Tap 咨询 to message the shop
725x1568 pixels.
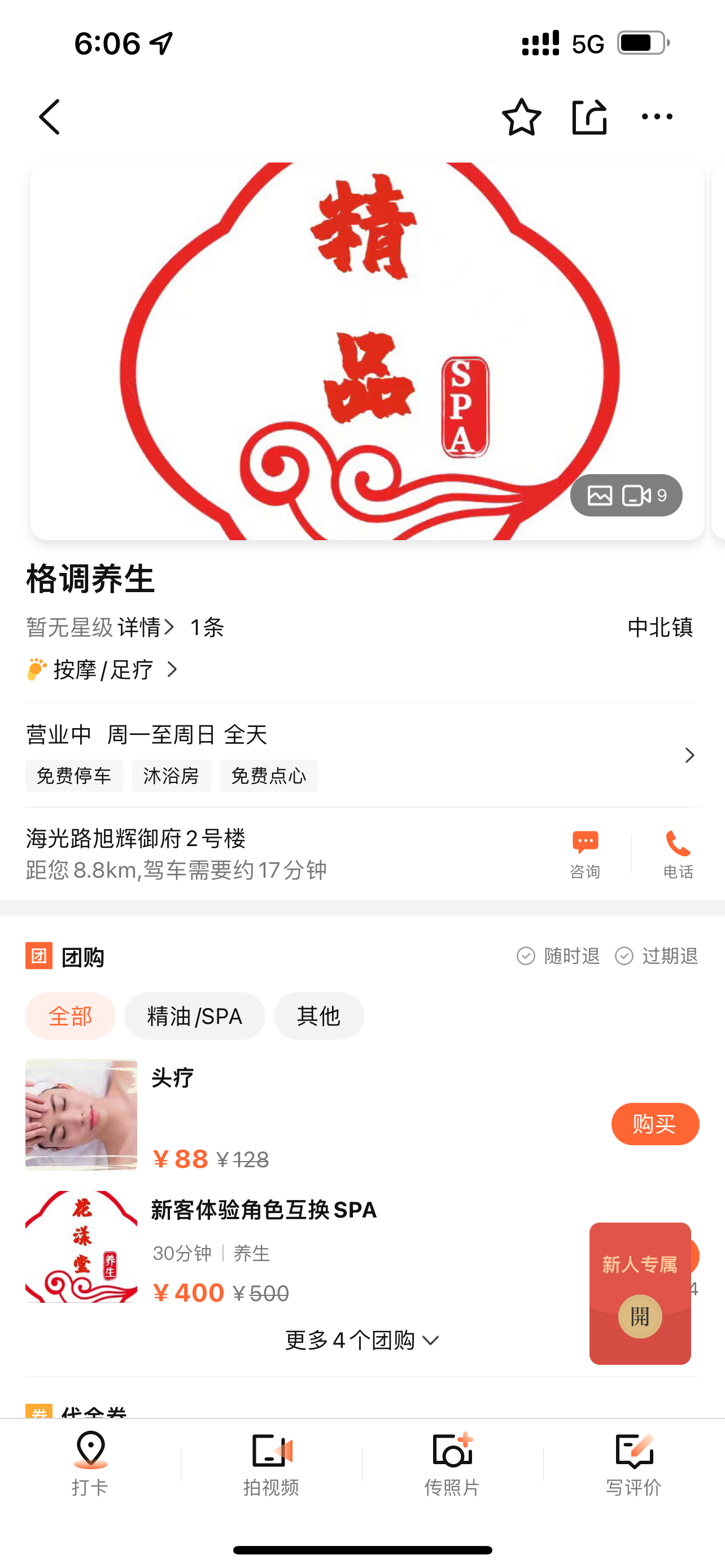click(x=585, y=853)
